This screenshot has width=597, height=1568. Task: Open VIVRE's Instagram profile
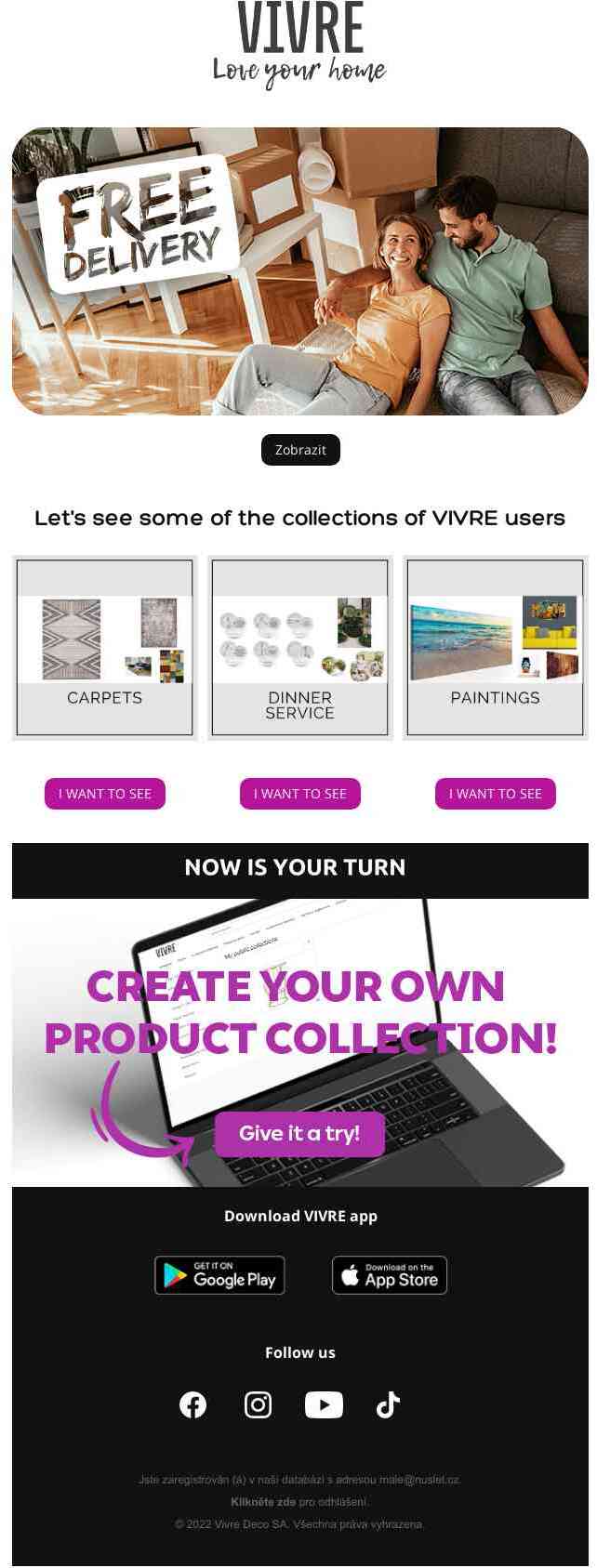coord(258,1404)
